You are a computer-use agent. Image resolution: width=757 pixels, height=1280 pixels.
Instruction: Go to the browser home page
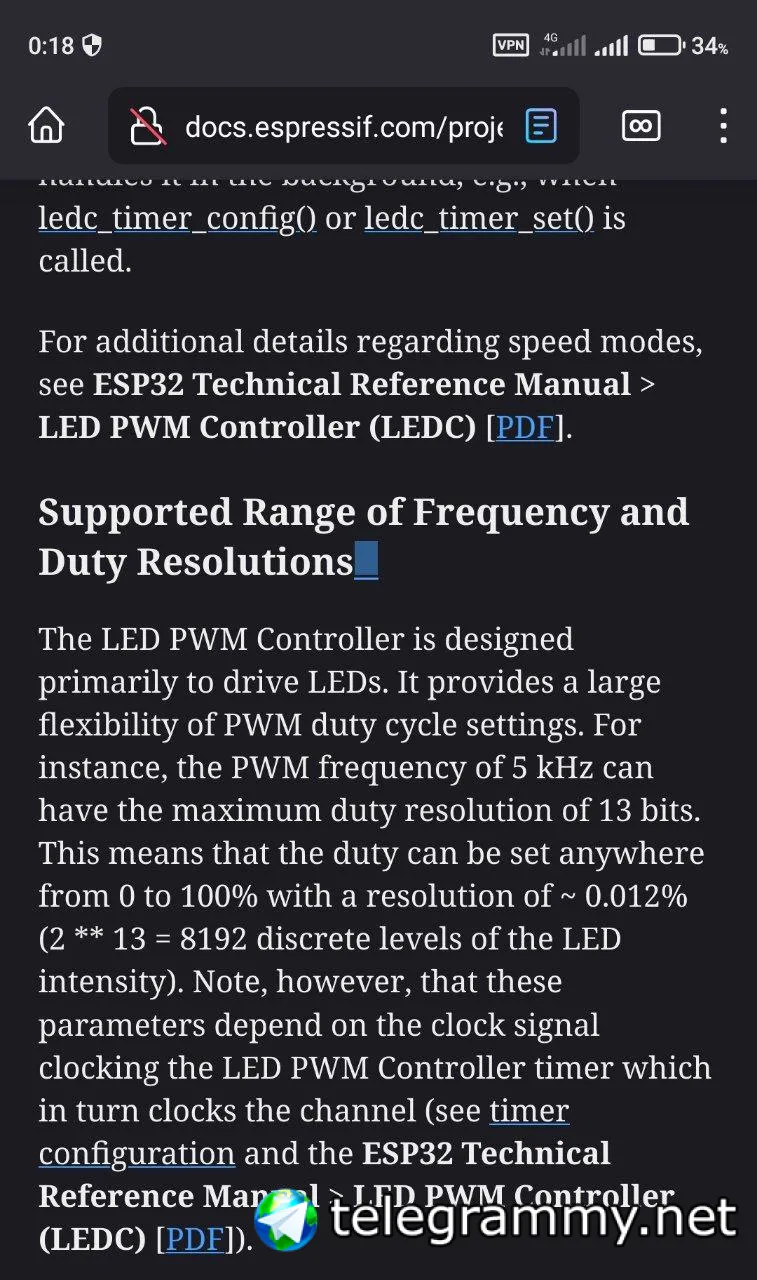coord(46,126)
